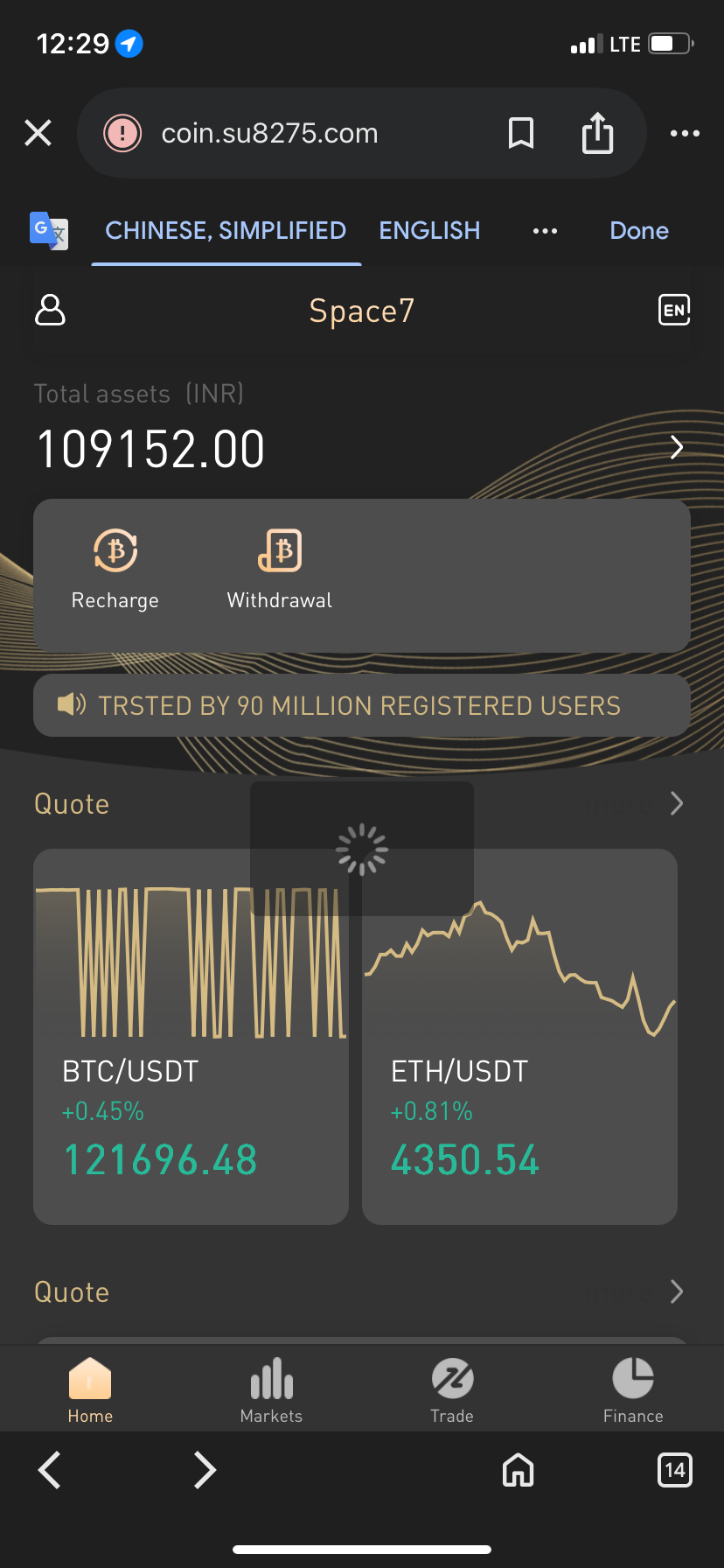The image size is (724, 1568).
Task: Switch to the Trade tab
Action: coord(452,1389)
